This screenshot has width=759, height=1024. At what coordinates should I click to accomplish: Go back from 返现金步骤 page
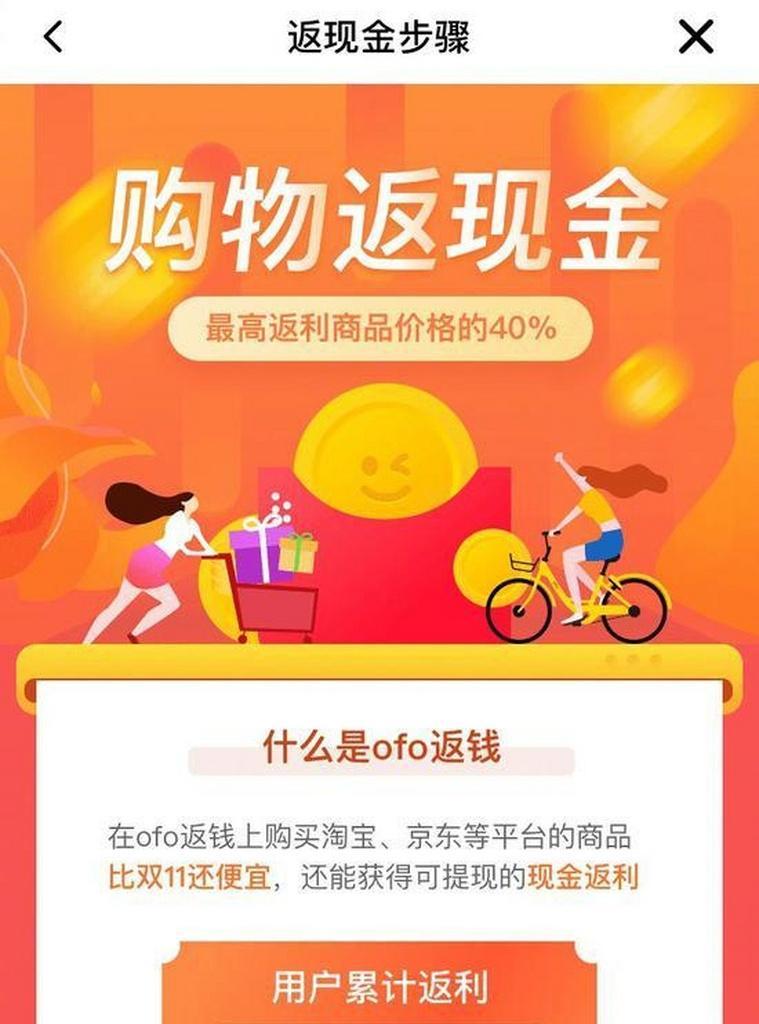point(53,38)
